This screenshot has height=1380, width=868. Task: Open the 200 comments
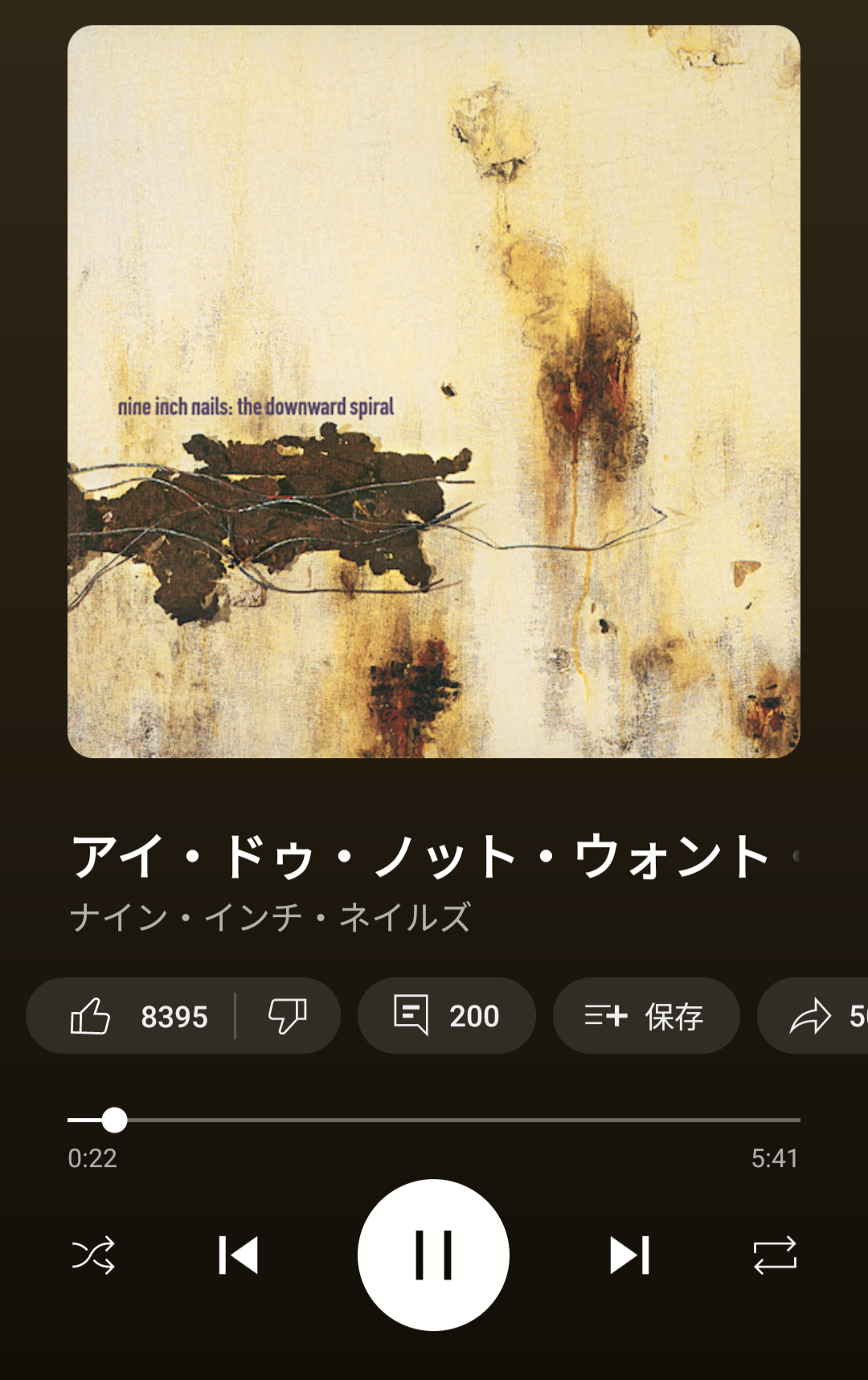[x=446, y=1016]
